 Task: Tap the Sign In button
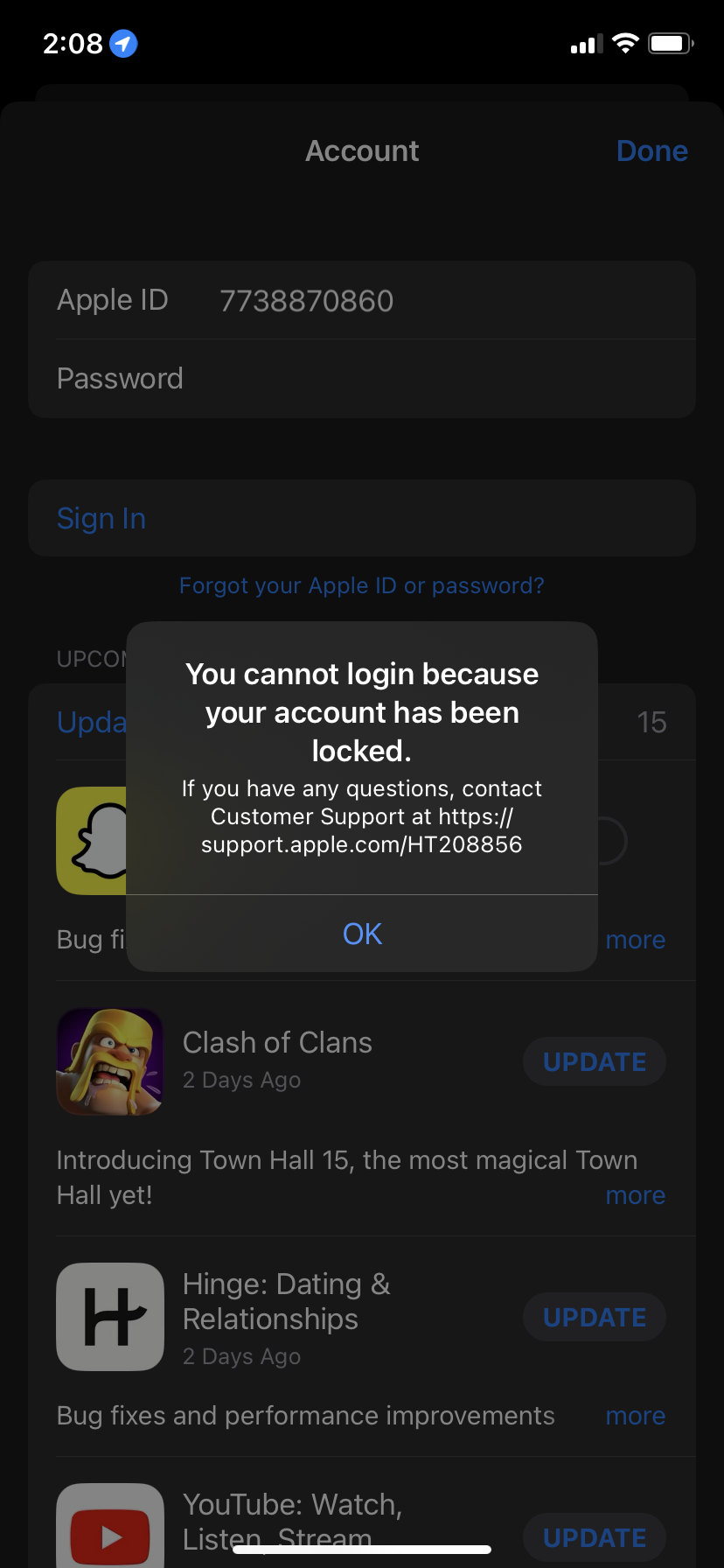pos(101,518)
